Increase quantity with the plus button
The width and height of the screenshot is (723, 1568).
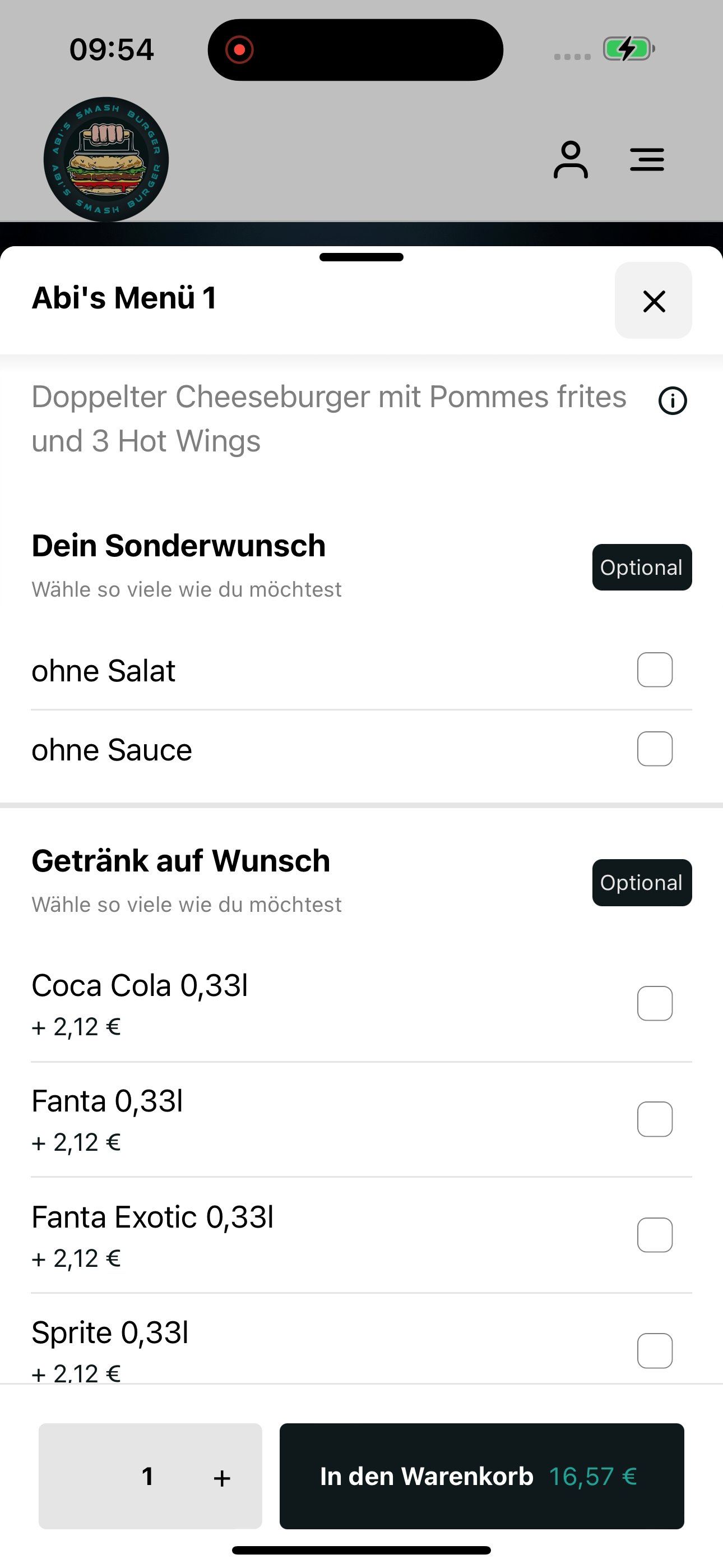pyautogui.click(x=222, y=1477)
